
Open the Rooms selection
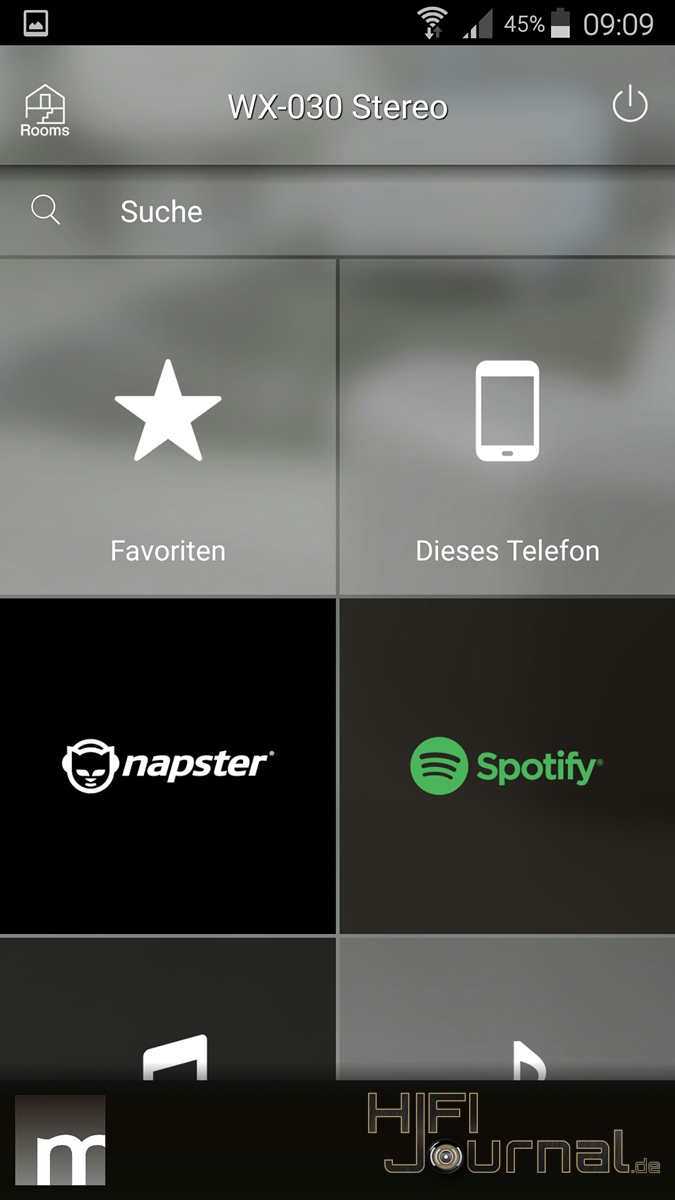point(45,111)
